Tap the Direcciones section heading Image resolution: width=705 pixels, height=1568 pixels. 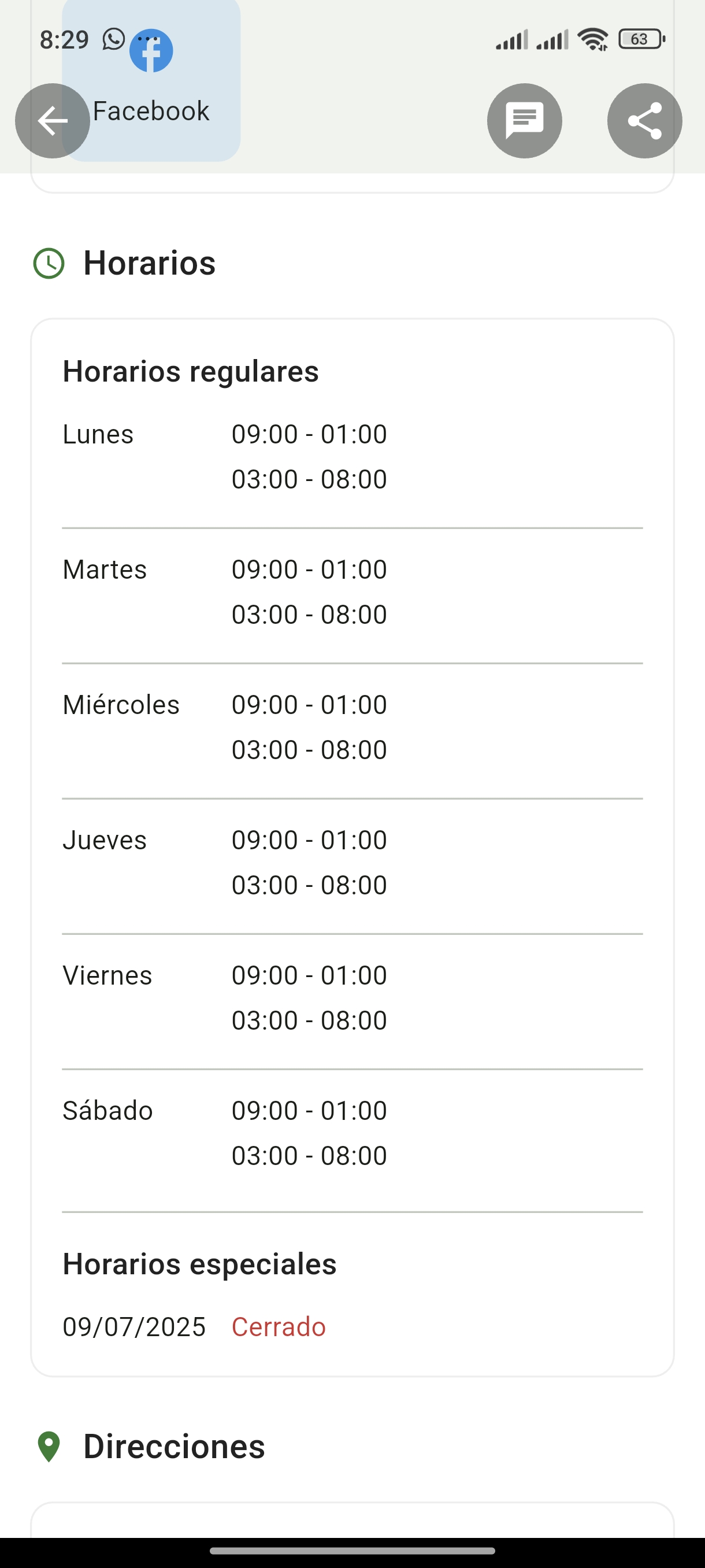[x=174, y=1445]
